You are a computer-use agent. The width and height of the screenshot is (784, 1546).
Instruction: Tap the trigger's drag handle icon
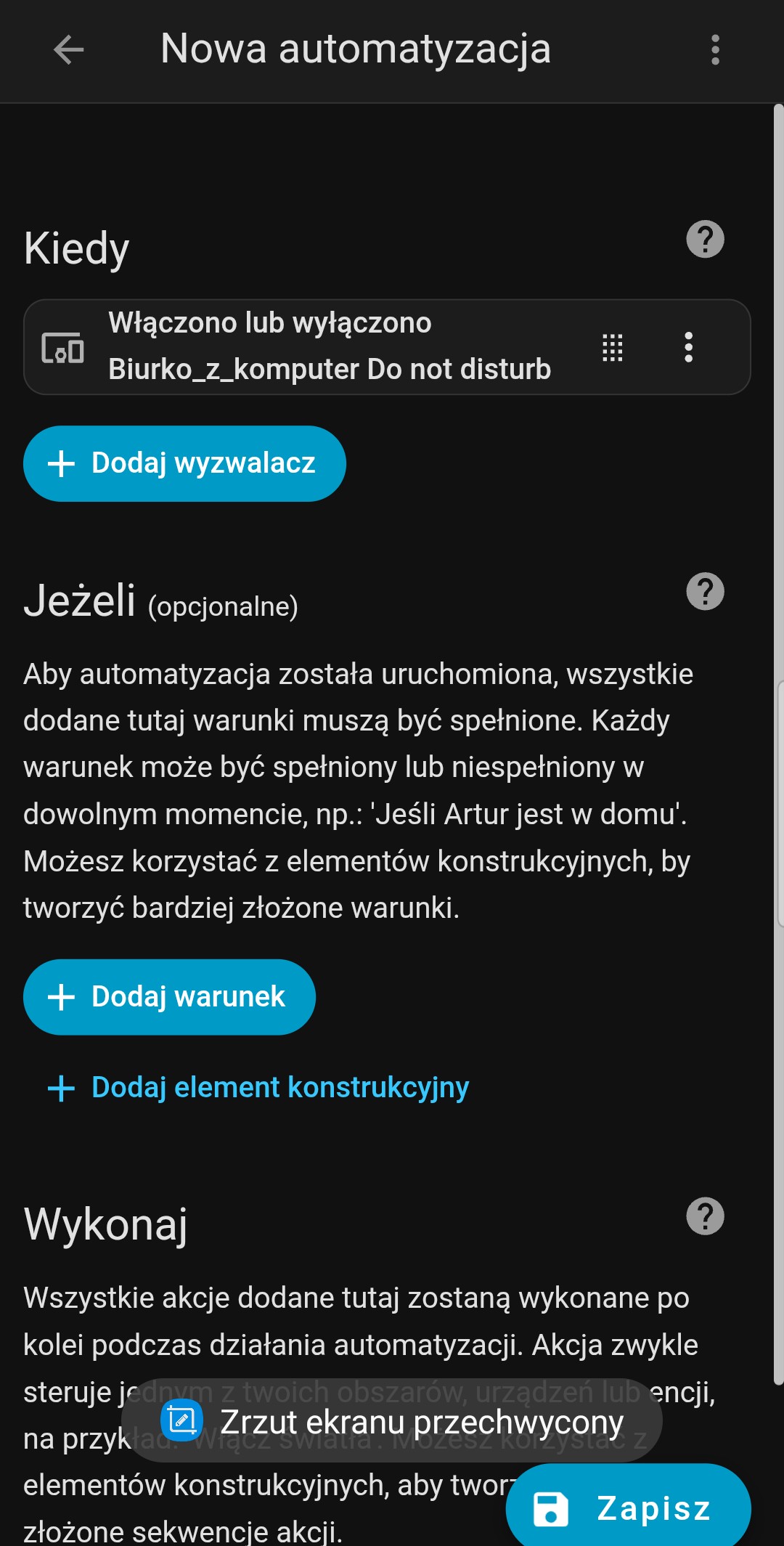(613, 348)
